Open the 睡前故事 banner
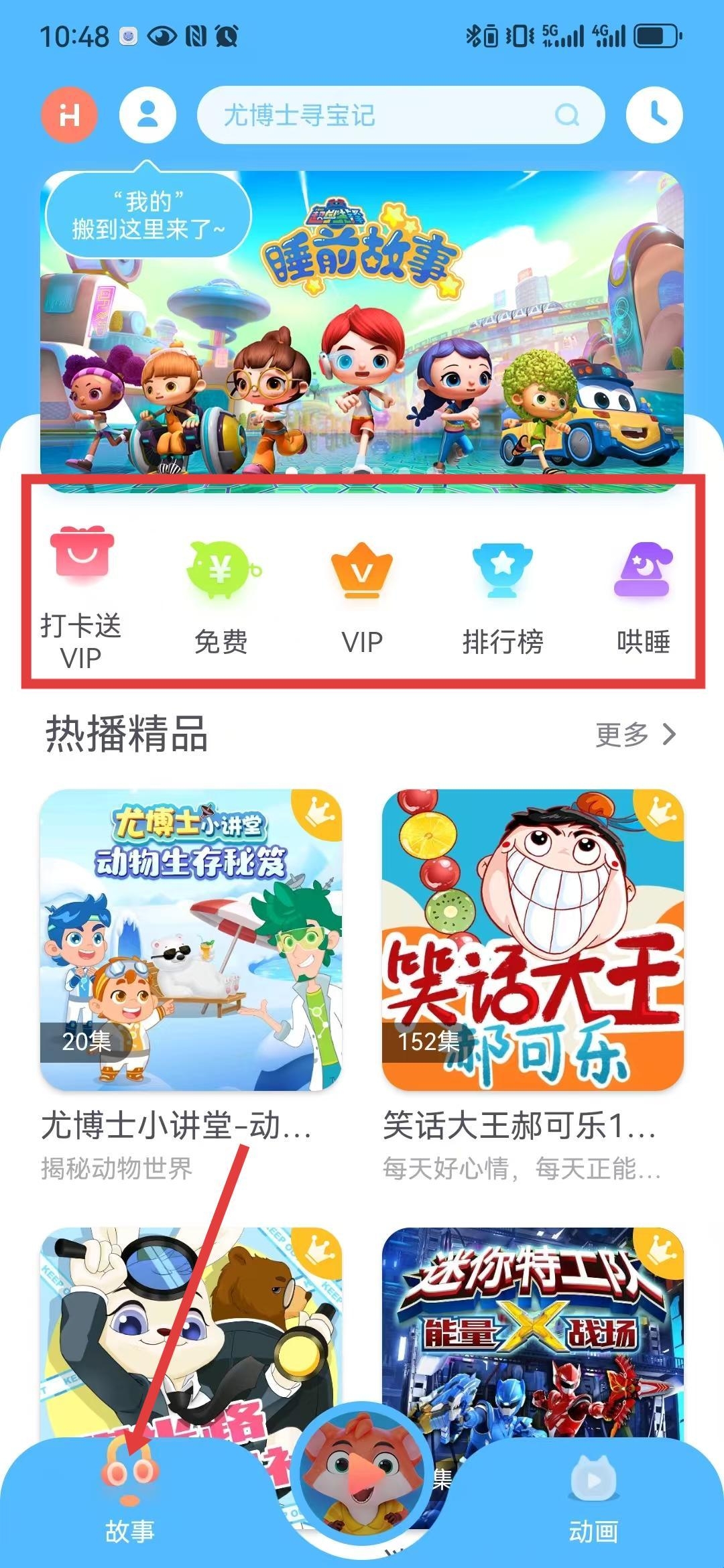 point(362,332)
